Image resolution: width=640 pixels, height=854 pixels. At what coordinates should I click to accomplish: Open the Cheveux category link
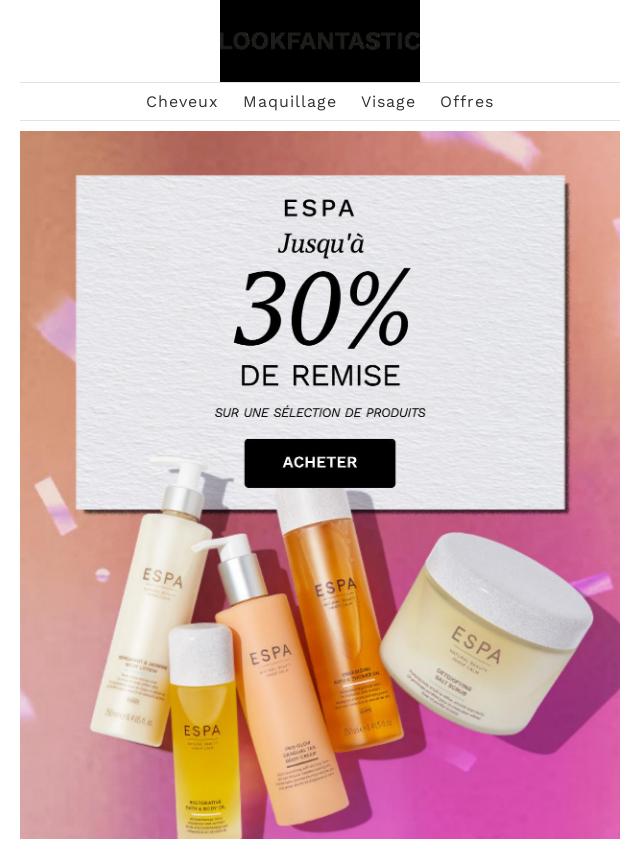click(x=182, y=102)
